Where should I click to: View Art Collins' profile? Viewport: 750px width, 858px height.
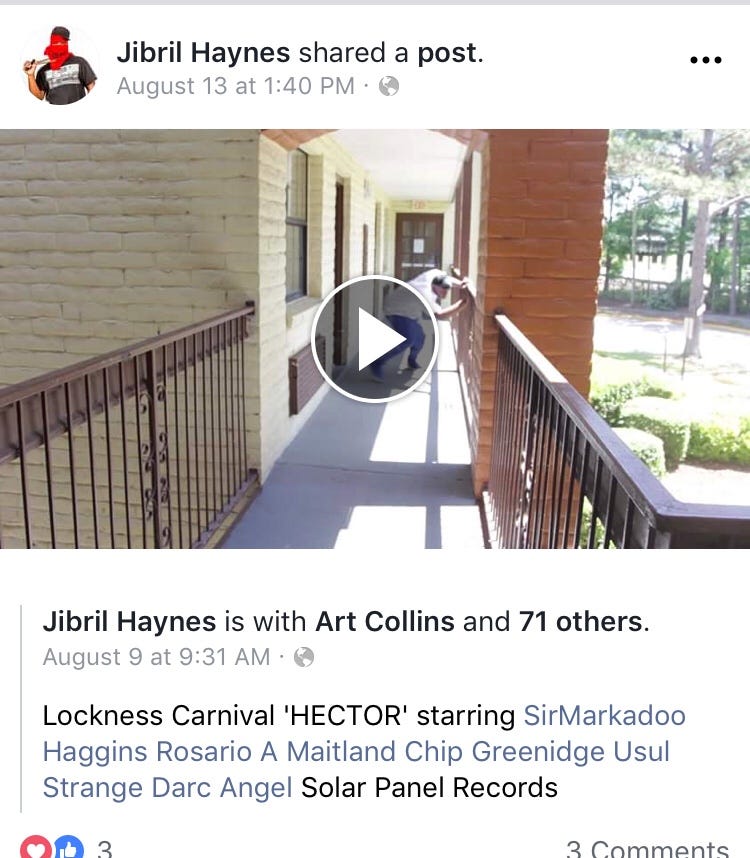[x=384, y=622]
